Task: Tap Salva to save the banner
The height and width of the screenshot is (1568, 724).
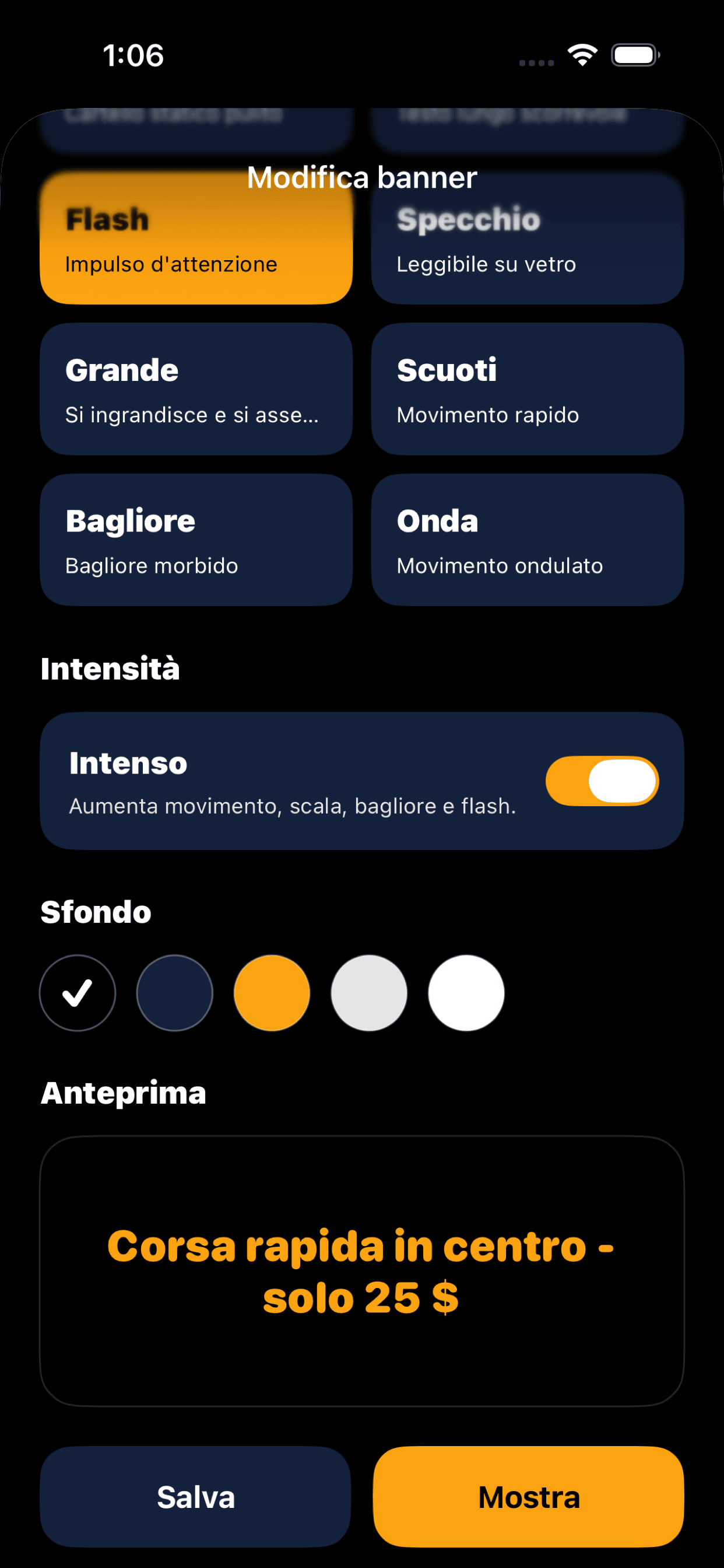Action: coord(195,1497)
